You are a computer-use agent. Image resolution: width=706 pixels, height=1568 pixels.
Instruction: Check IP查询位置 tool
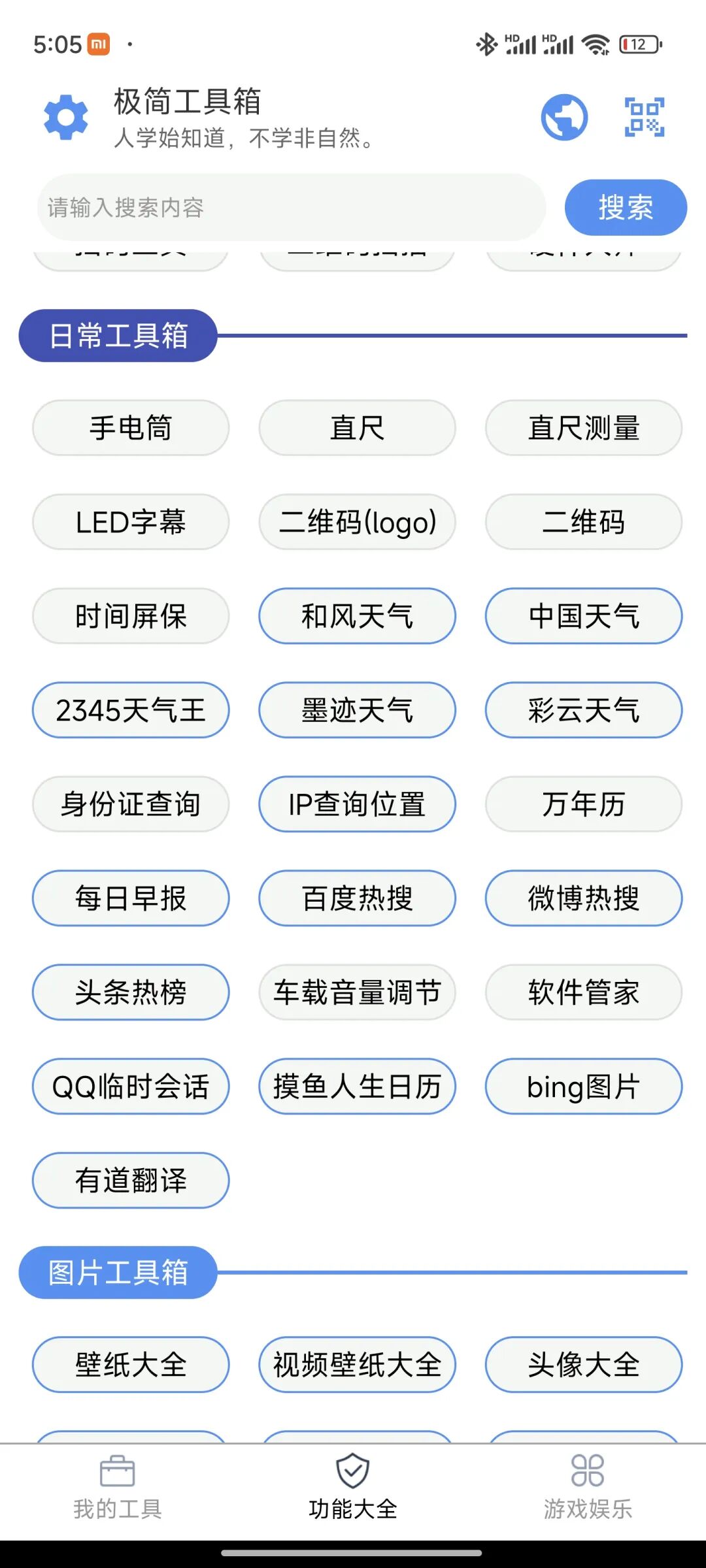(357, 804)
